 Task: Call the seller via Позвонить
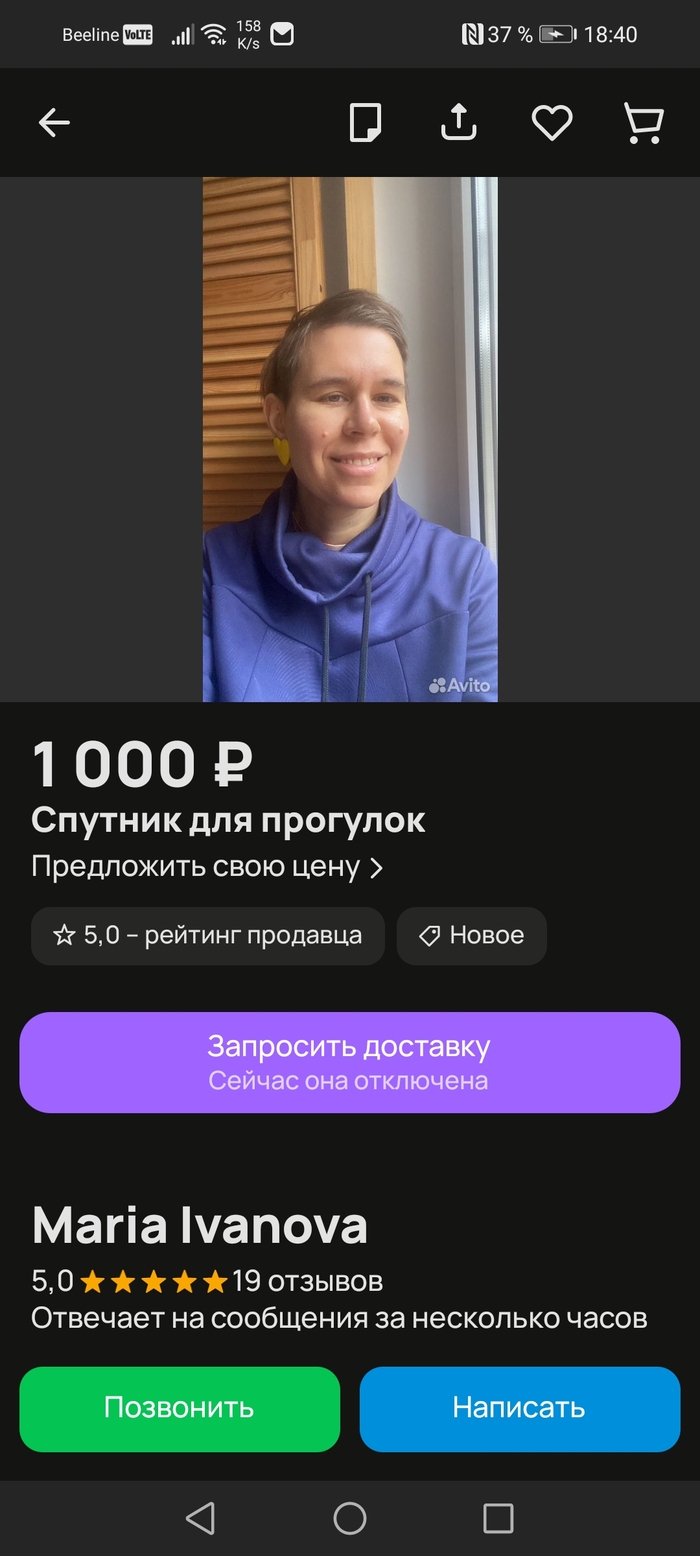click(x=180, y=1408)
